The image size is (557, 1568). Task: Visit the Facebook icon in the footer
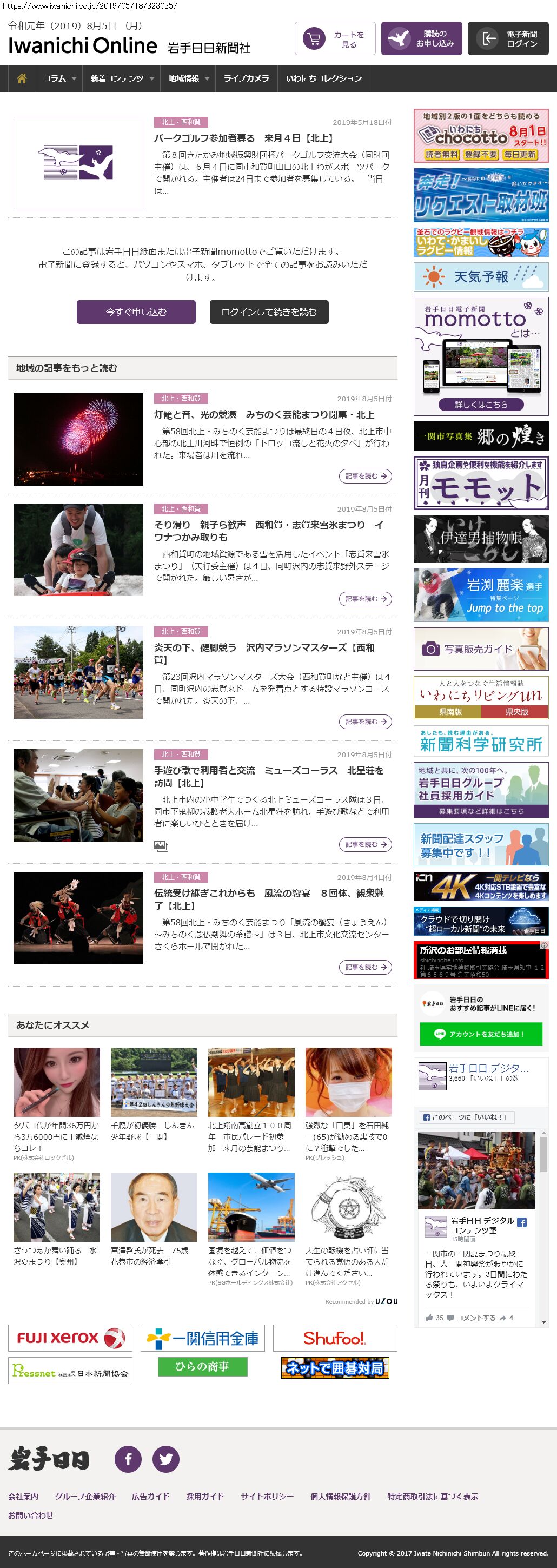pos(129,1459)
